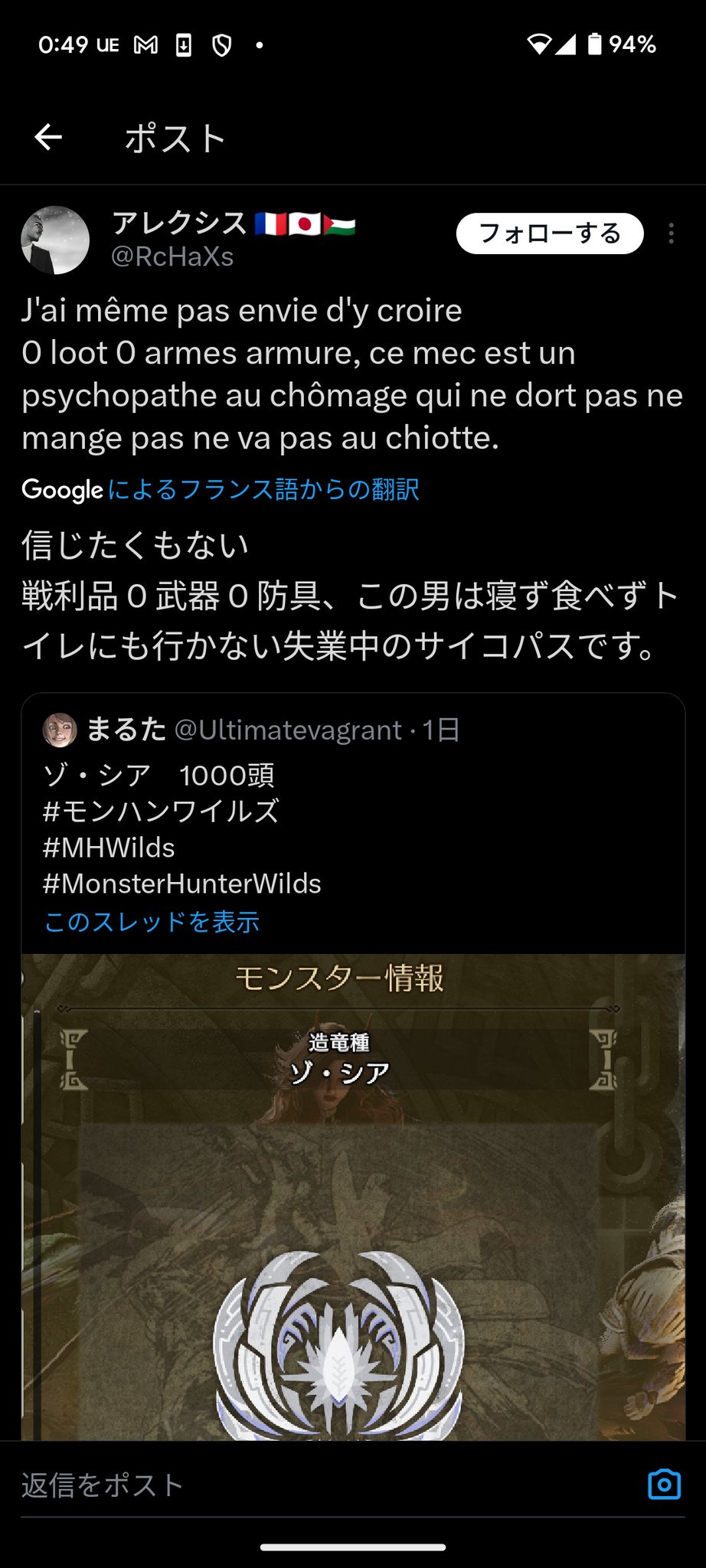The width and height of the screenshot is (706, 1568).
Task: Open the @RcHaXs username handle
Action: tap(172, 256)
